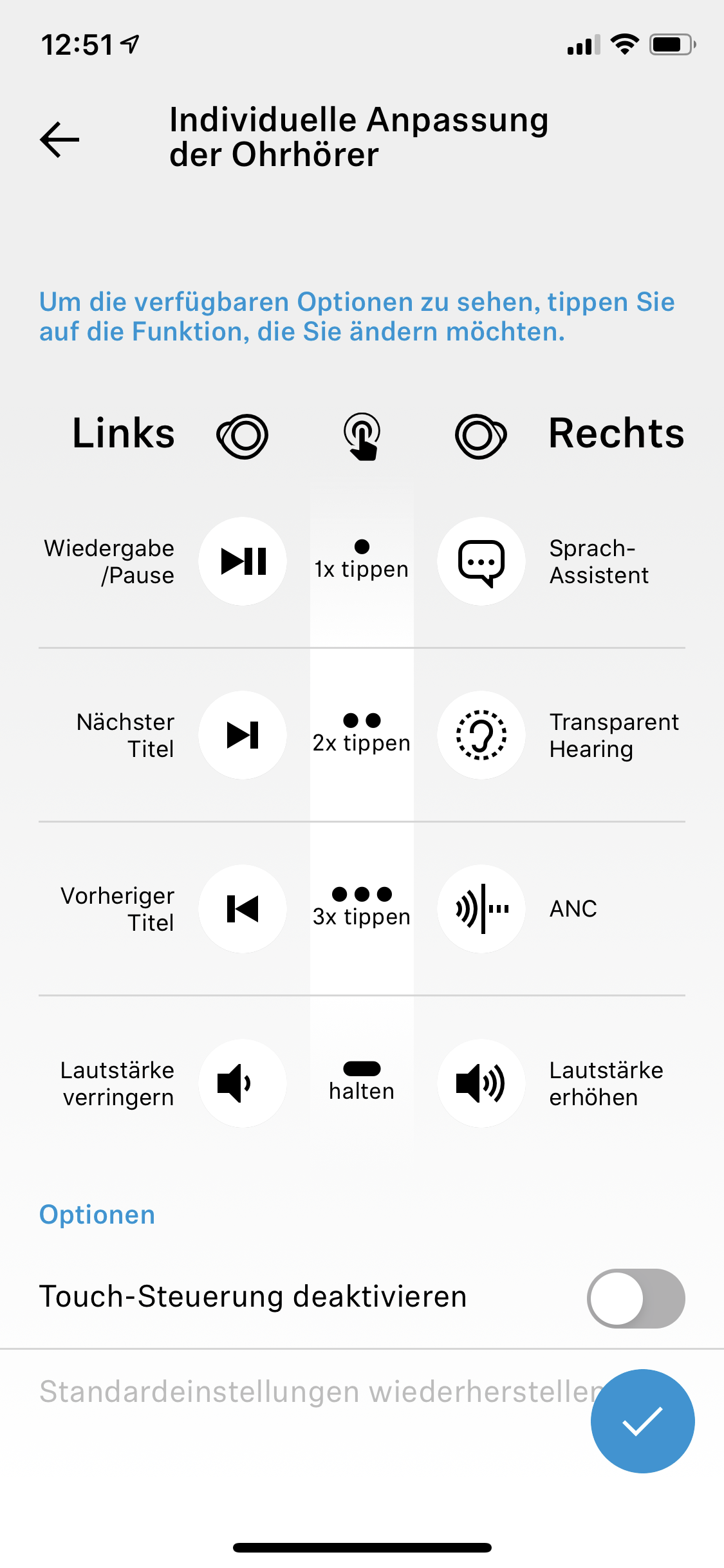
Task: Edit the right Transparent Hearing function
Action: pos(481,735)
